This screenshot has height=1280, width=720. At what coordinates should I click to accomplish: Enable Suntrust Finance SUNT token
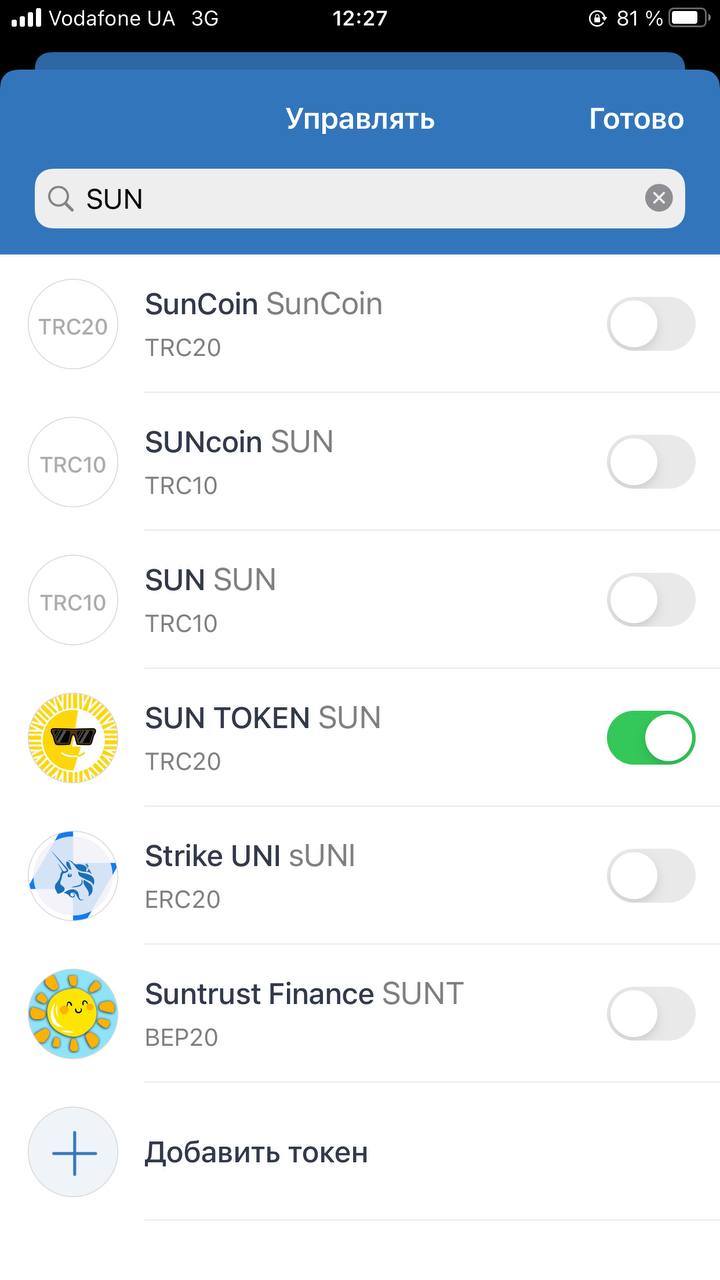tap(651, 1014)
